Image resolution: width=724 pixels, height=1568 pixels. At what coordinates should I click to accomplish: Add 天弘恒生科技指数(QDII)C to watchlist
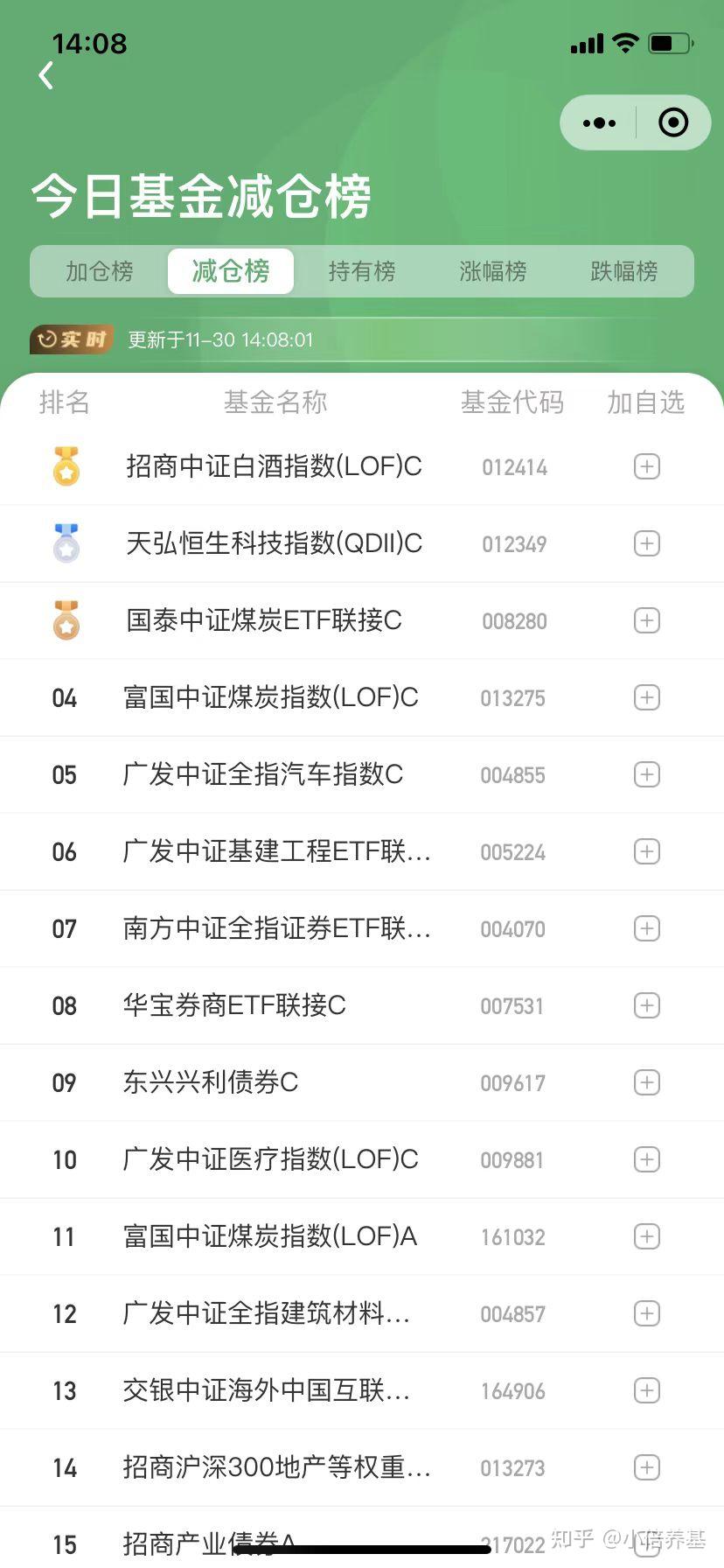(x=647, y=543)
